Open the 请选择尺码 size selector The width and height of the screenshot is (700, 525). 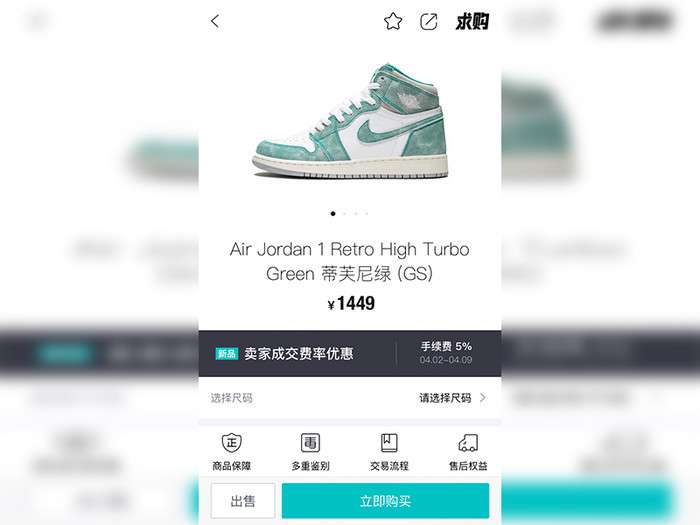(452, 398)
